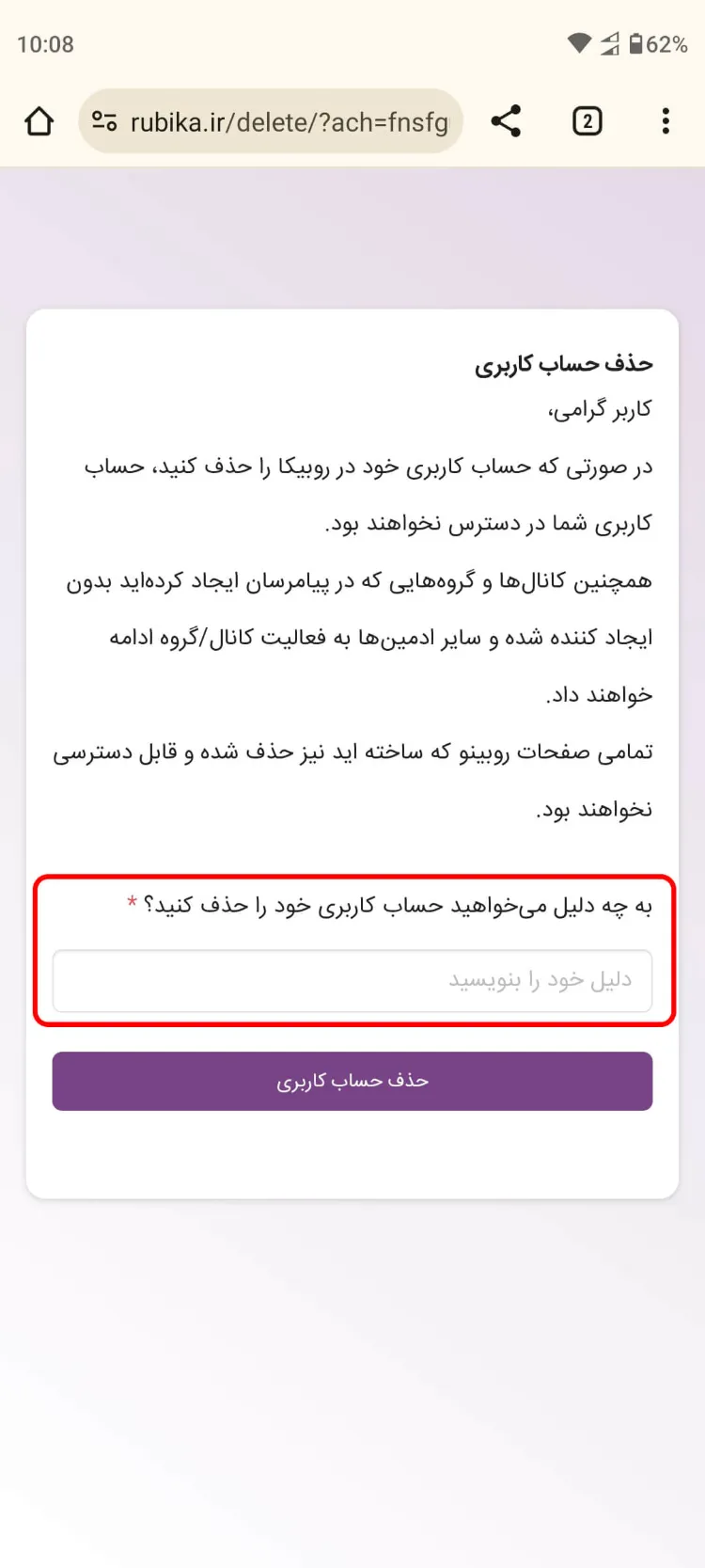Share this page
The image size is (705, 1568).
[506, 121]
